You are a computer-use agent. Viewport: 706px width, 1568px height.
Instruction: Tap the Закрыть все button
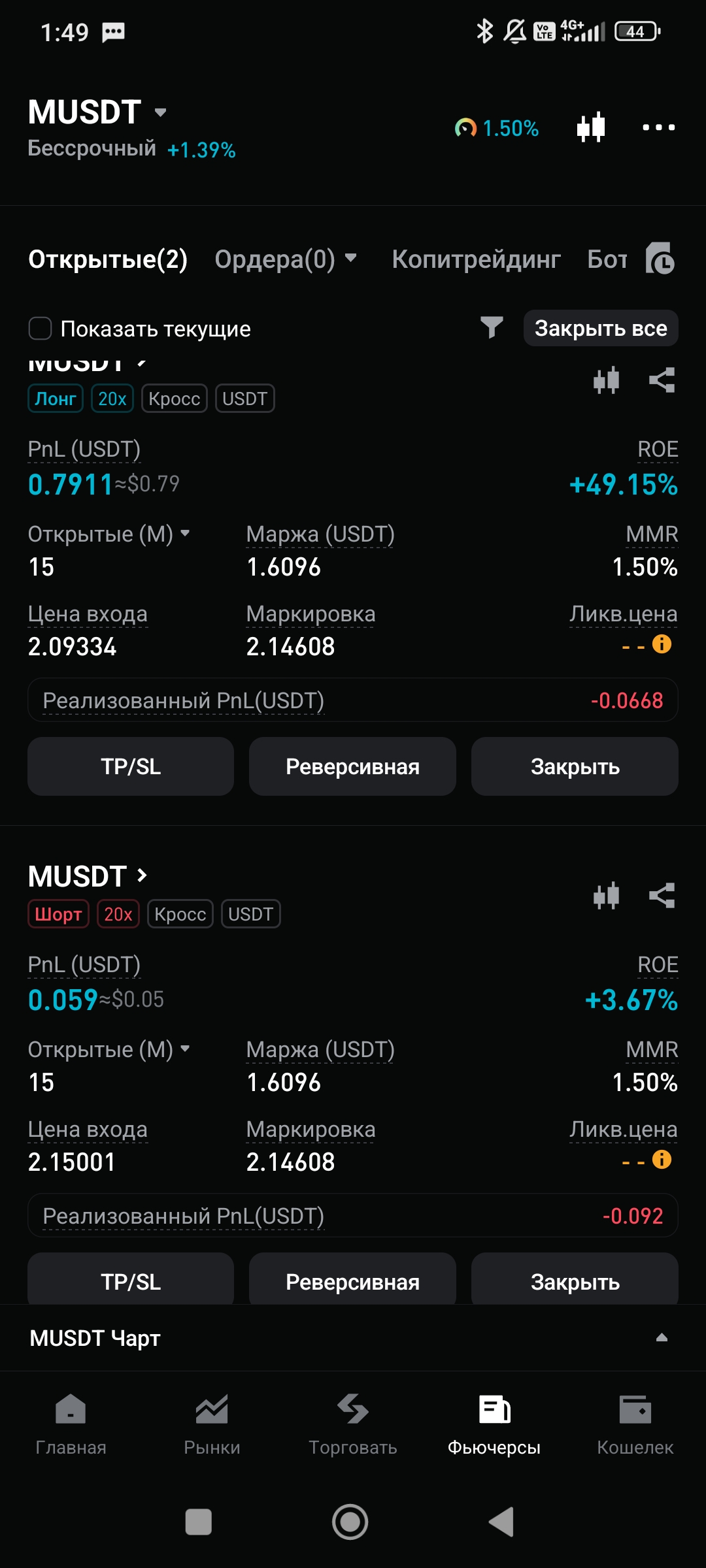600,328
